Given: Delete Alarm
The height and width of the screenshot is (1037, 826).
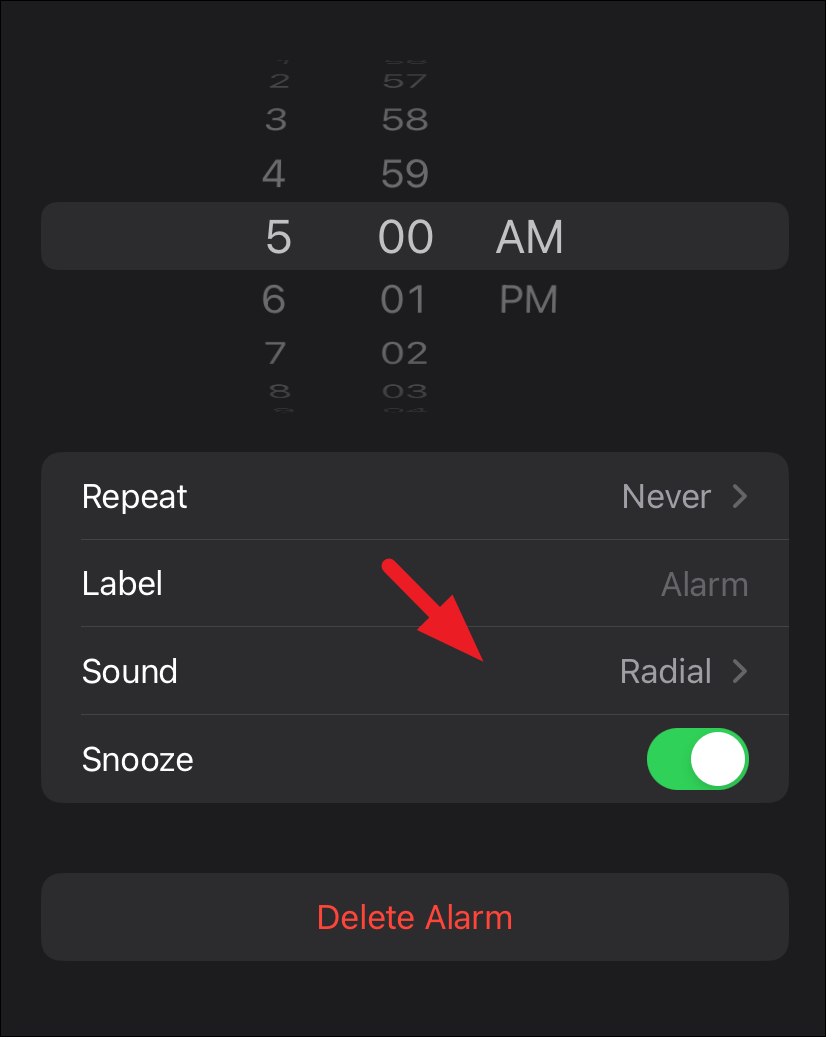Looking at the screenshot, I should point(415,917).
